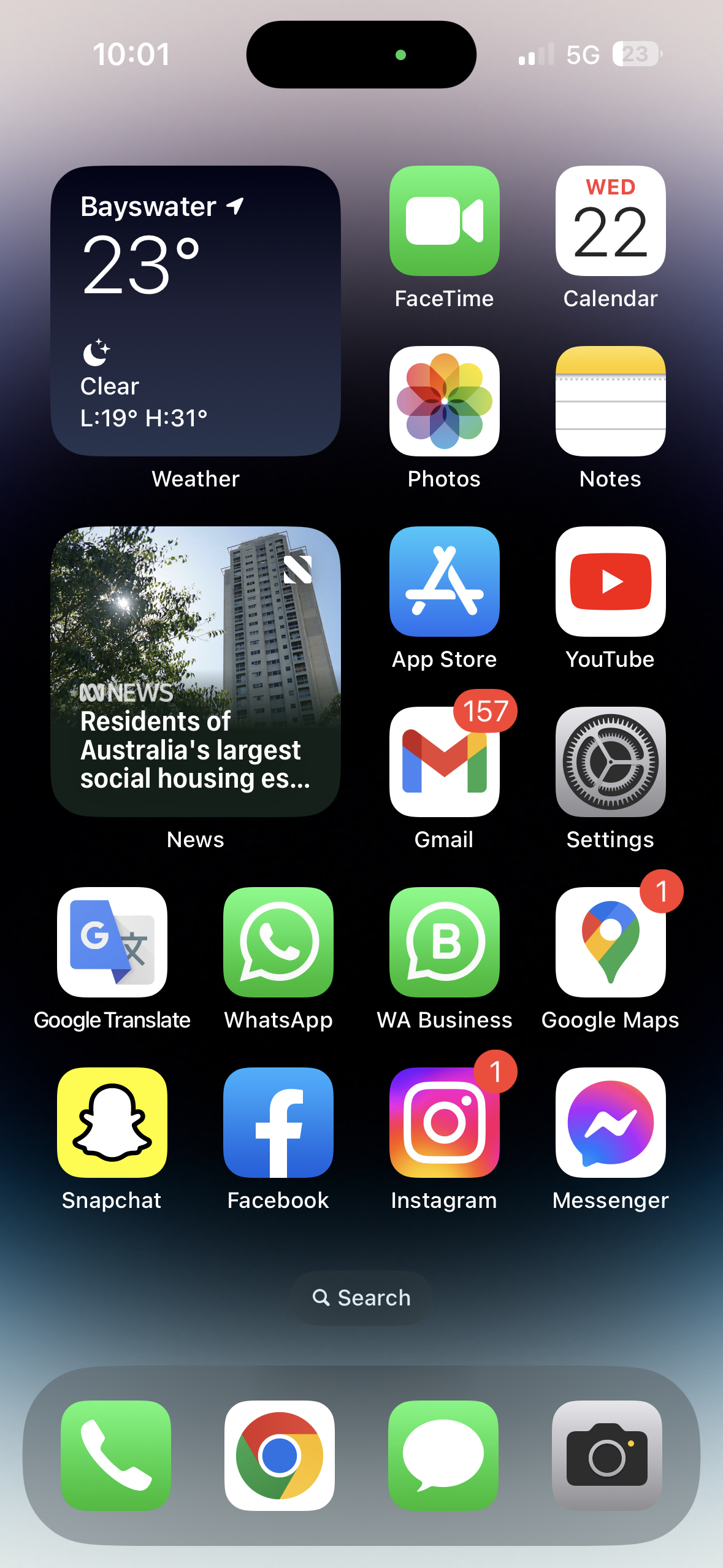The width and height of the screenshot is (723, 1568).
Task: Open the Photos app
Action: (444, 401)
